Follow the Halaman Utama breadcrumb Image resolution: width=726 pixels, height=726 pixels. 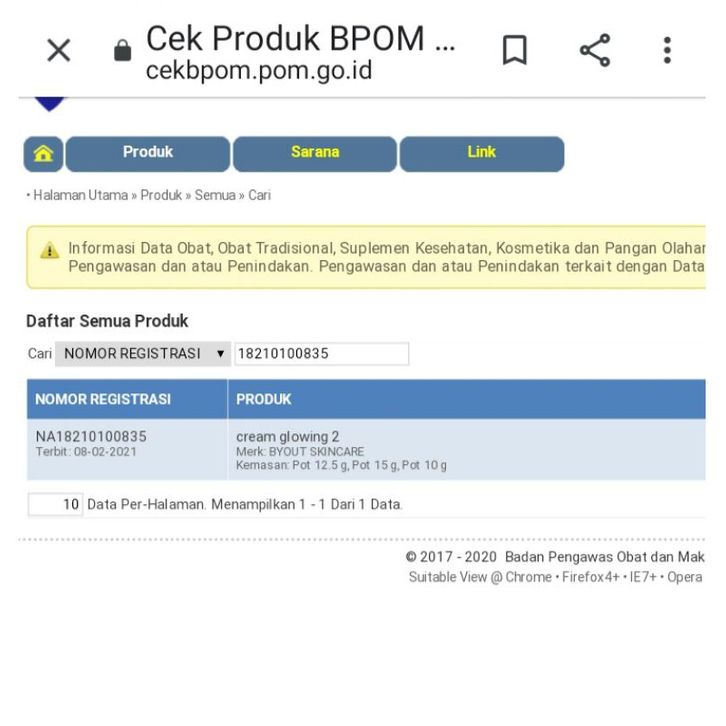81,195
